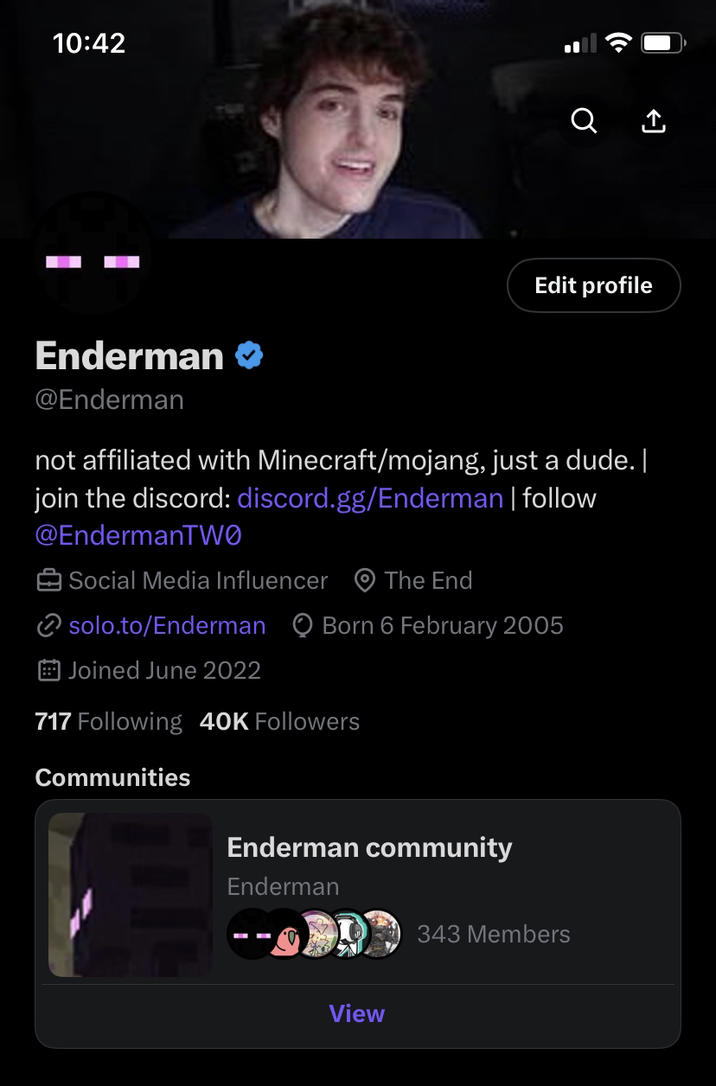Open the @EndermanTW0 mention
This screenshot has height=1086, width=716.
[138, 535]
